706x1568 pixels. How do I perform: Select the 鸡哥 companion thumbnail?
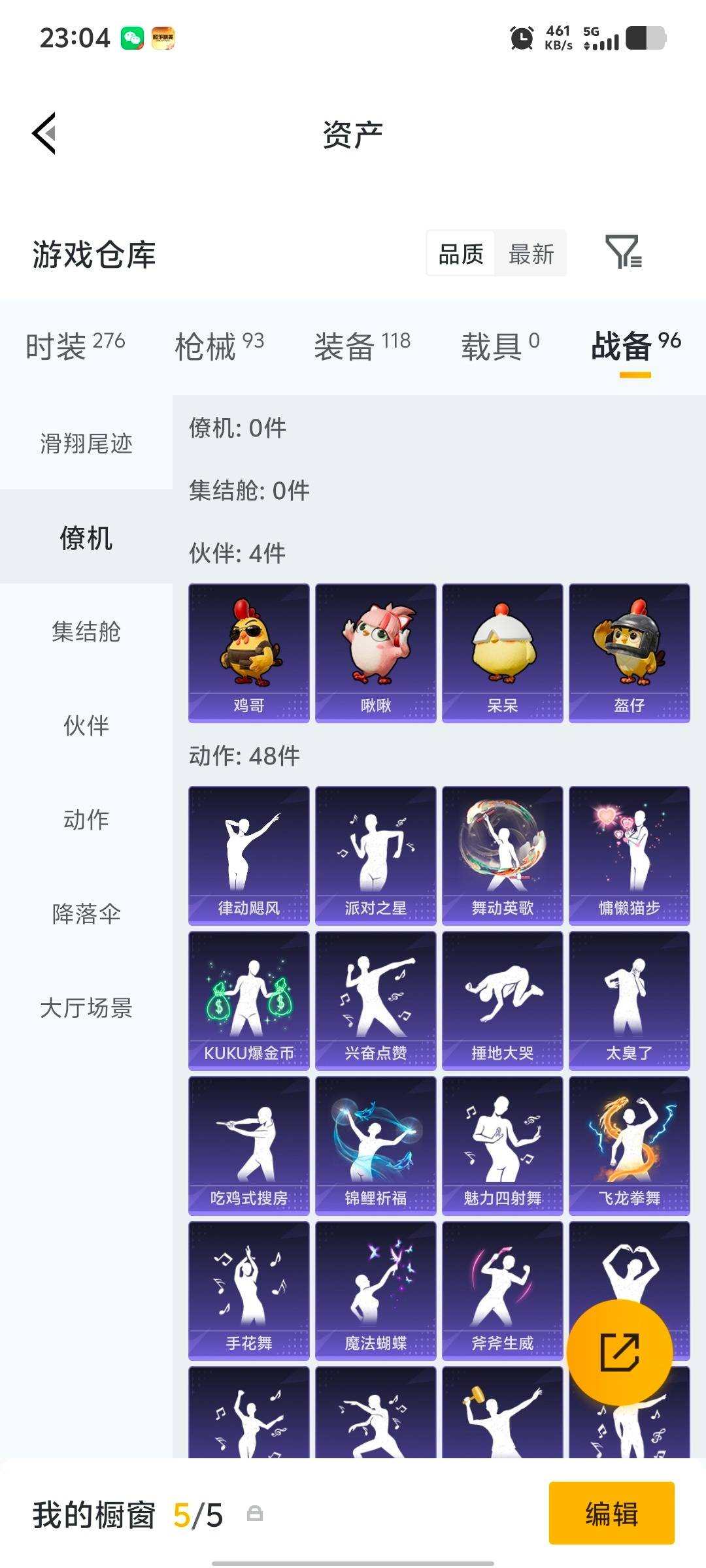(248, 653)
